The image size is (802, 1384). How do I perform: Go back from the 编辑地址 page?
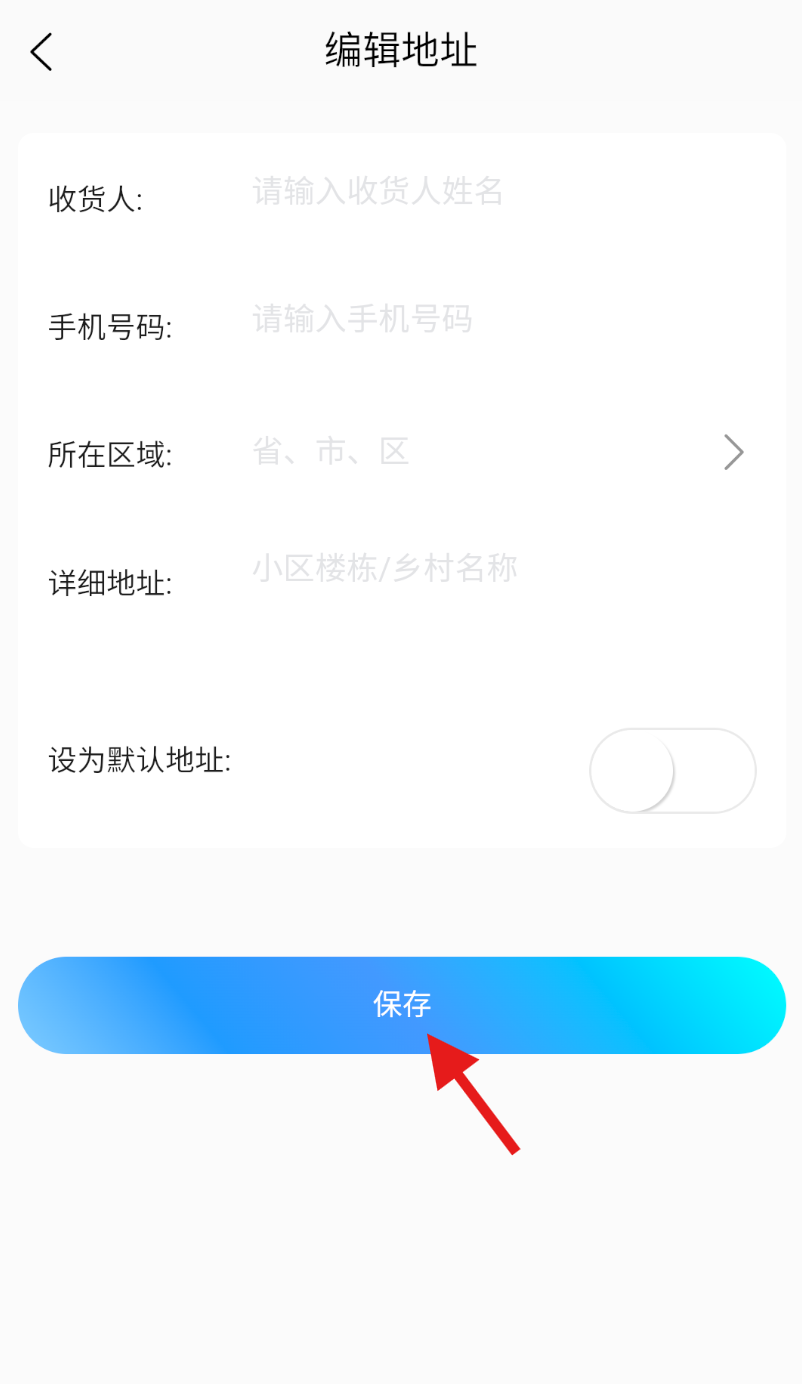pos(41,52)
